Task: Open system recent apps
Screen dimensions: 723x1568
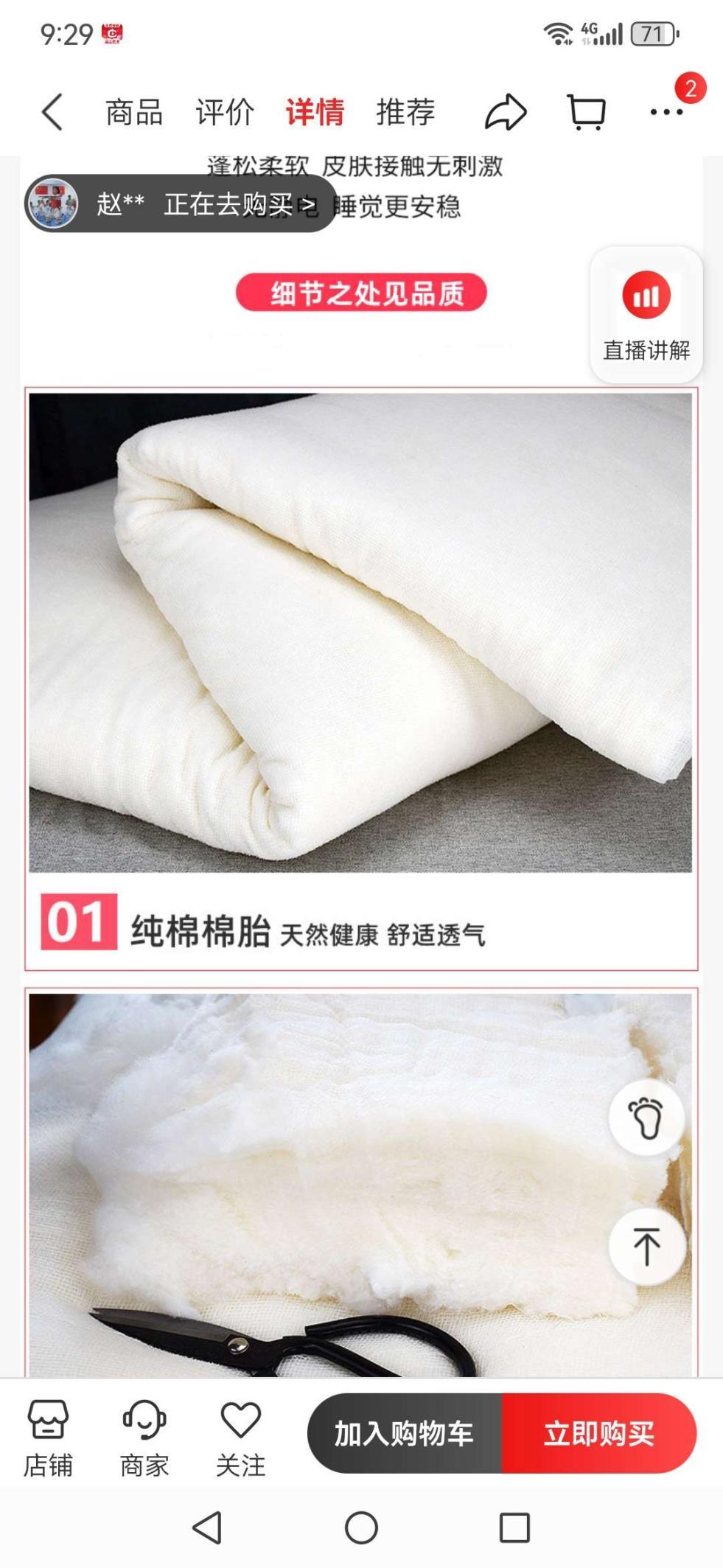Action: 514,1527
